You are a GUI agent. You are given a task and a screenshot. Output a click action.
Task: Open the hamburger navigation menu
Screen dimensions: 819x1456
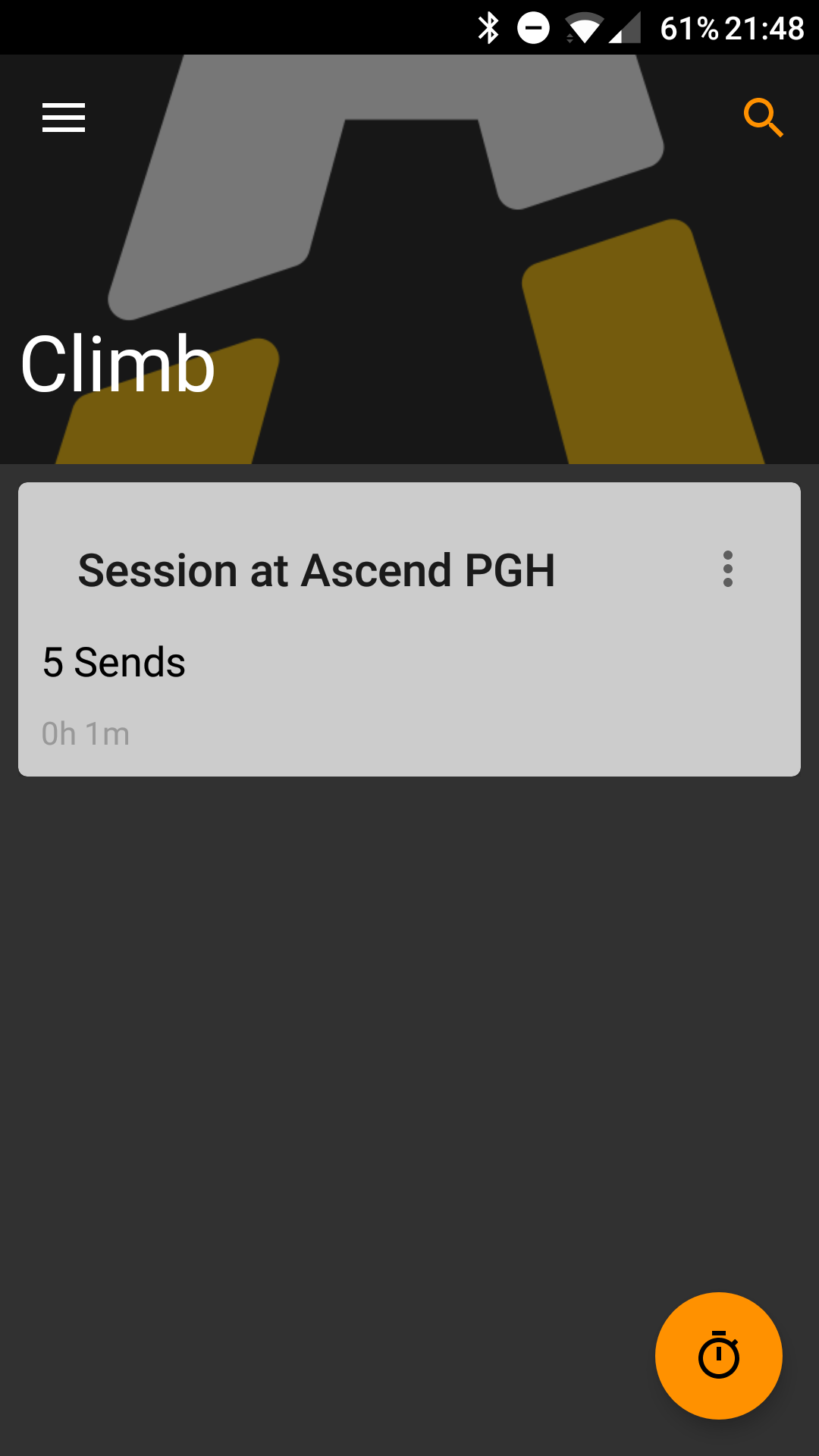(64, 118)
